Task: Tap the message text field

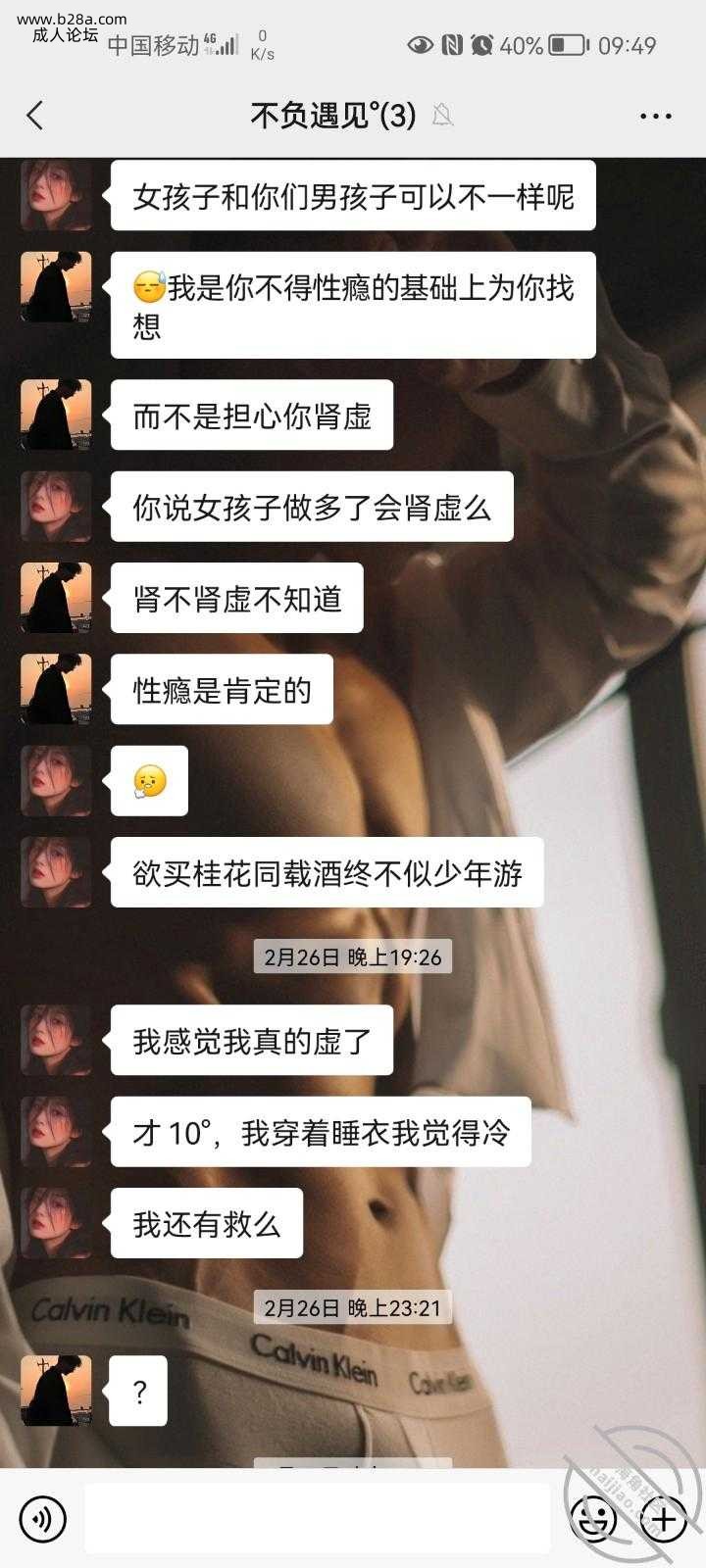Action: (x=317, y=1518)
